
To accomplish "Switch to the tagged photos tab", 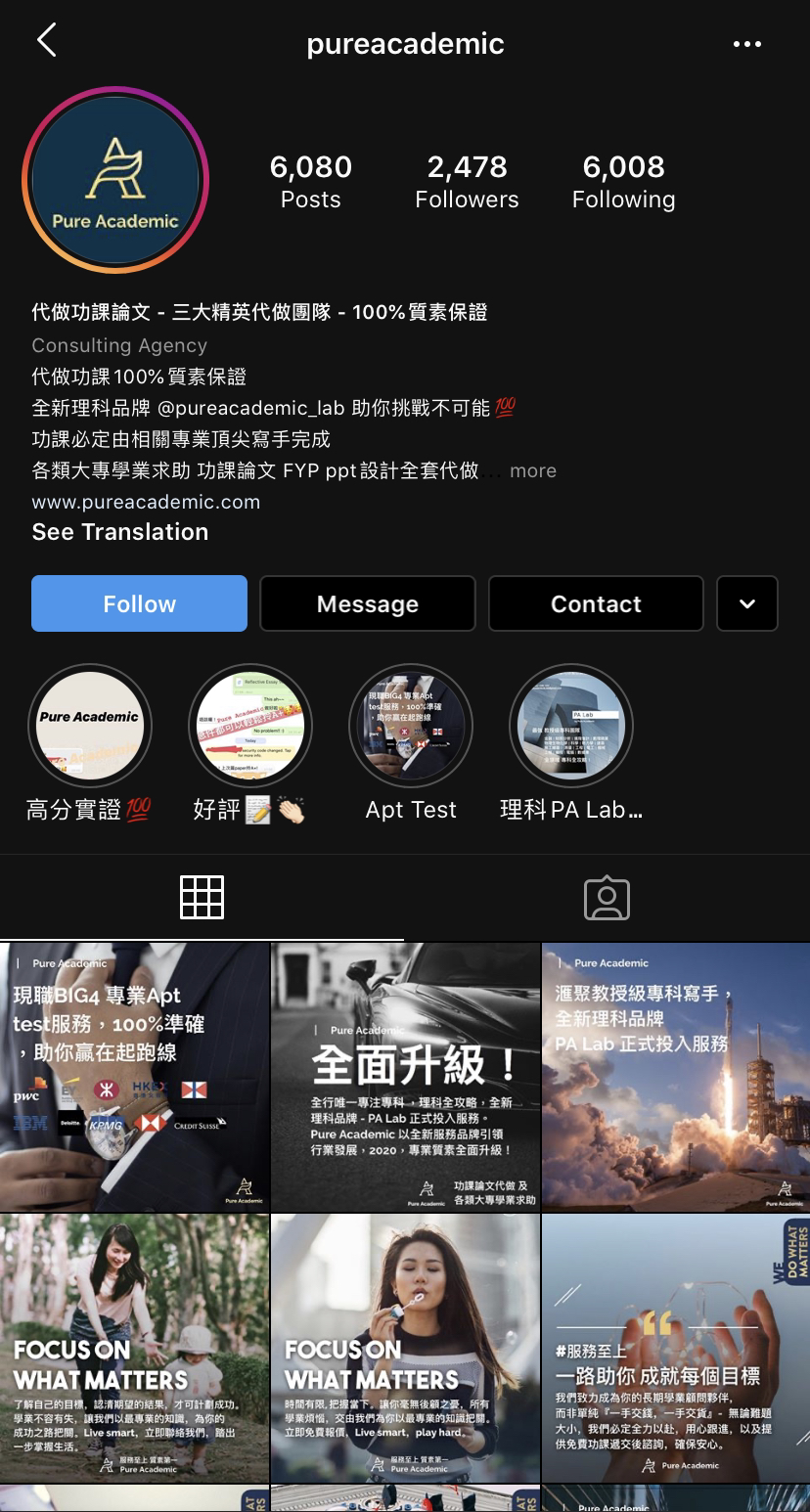I will [607, 897].
